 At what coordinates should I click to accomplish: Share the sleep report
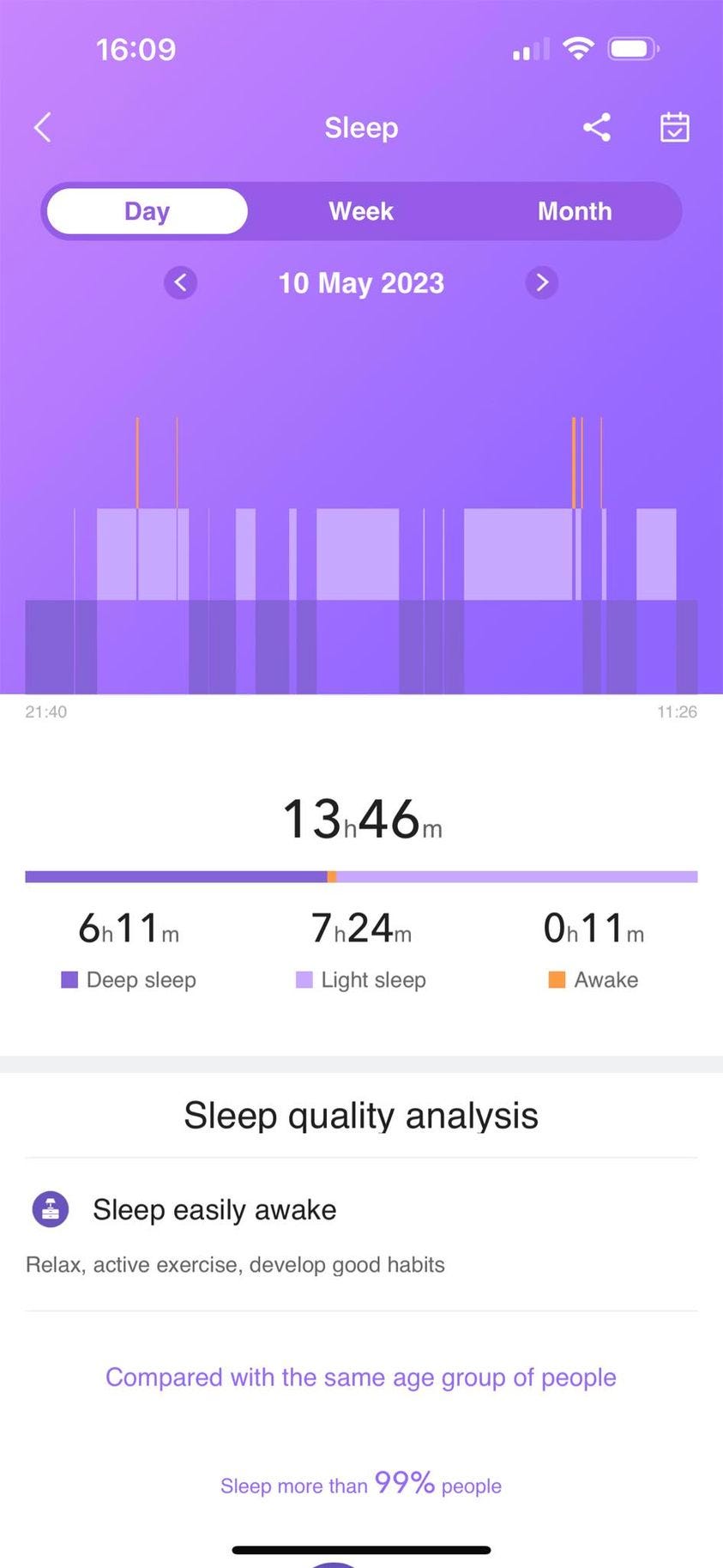[597, 128]
